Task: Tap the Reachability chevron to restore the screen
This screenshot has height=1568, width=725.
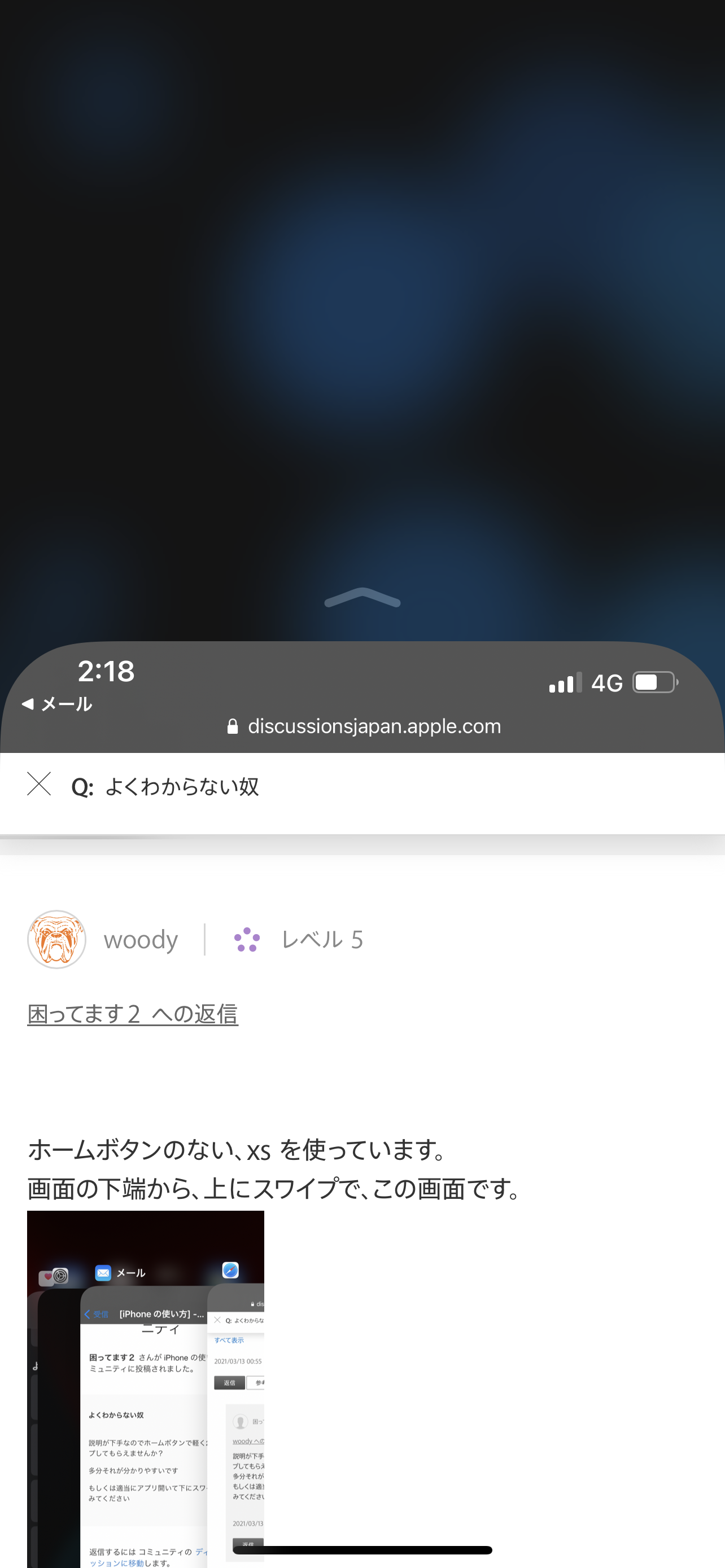Action: pyautogui.click(x=362, y=598)
